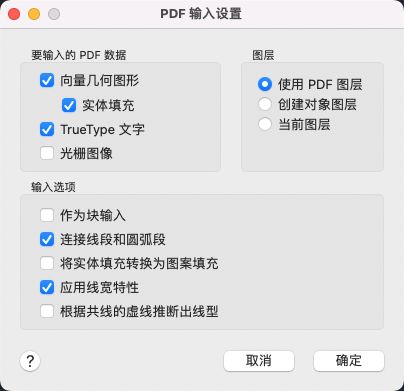Enable the 光栅图像 checkbox

(x=47, y=153)
